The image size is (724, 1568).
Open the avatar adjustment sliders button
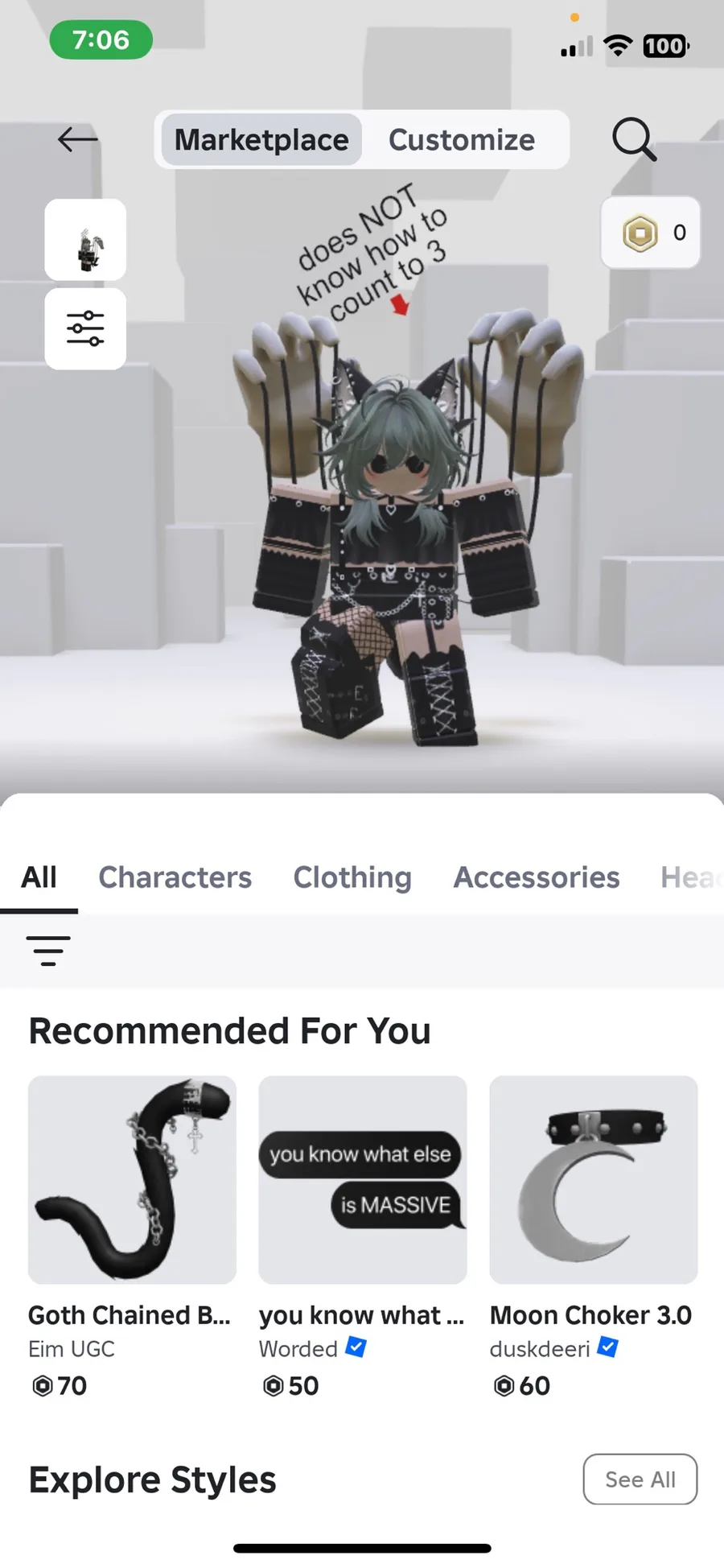pos(85,329)
